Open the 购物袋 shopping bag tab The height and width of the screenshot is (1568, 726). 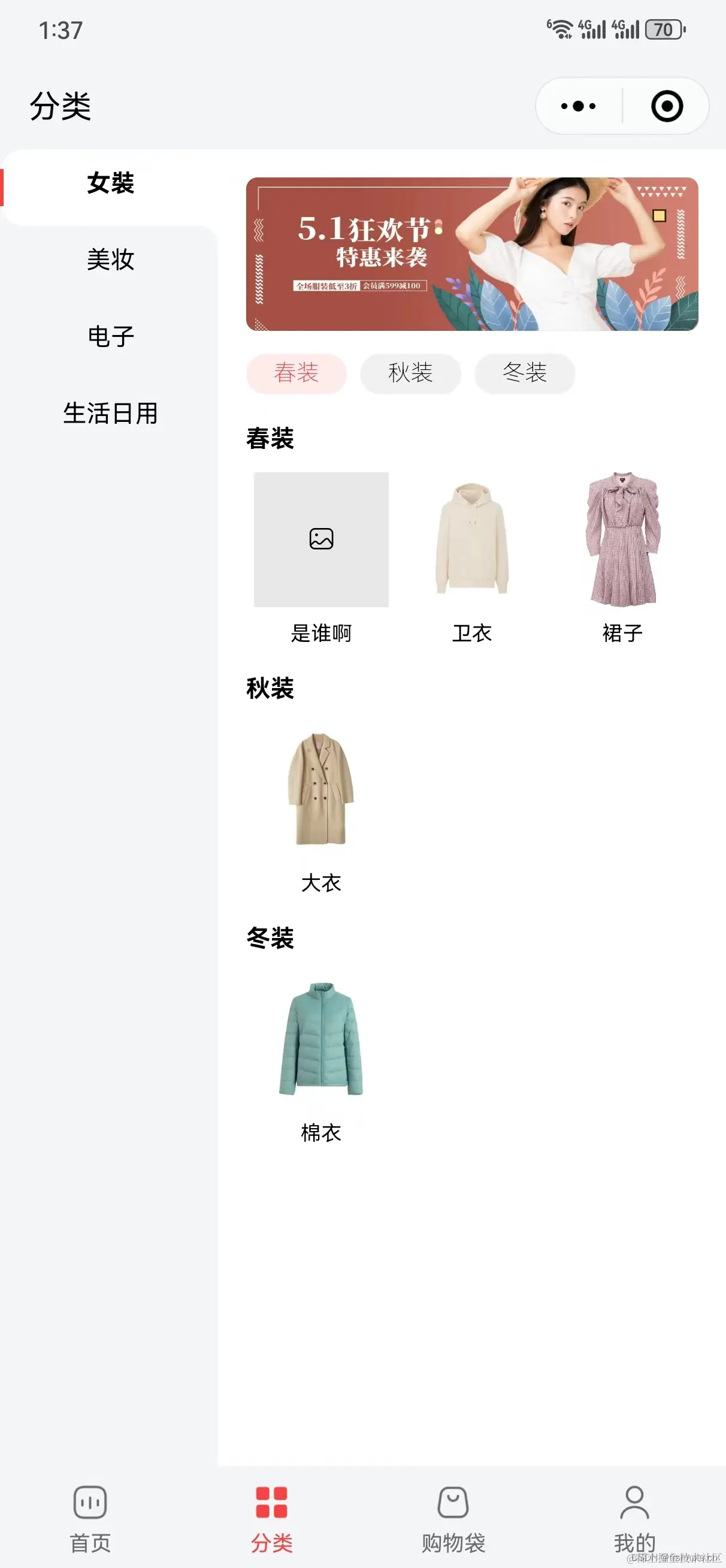click(453, 1517)
